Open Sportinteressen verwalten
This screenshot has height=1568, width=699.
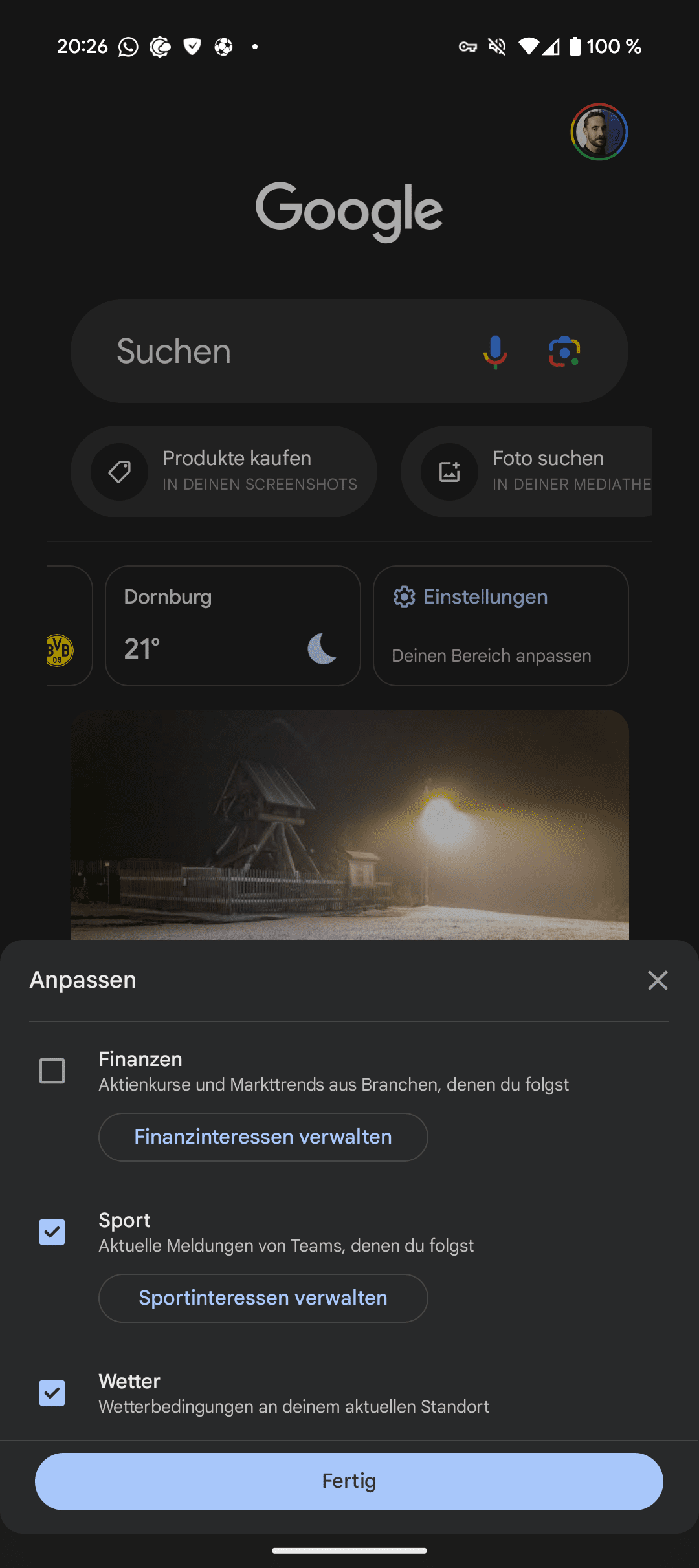(x=263, y=1298)
